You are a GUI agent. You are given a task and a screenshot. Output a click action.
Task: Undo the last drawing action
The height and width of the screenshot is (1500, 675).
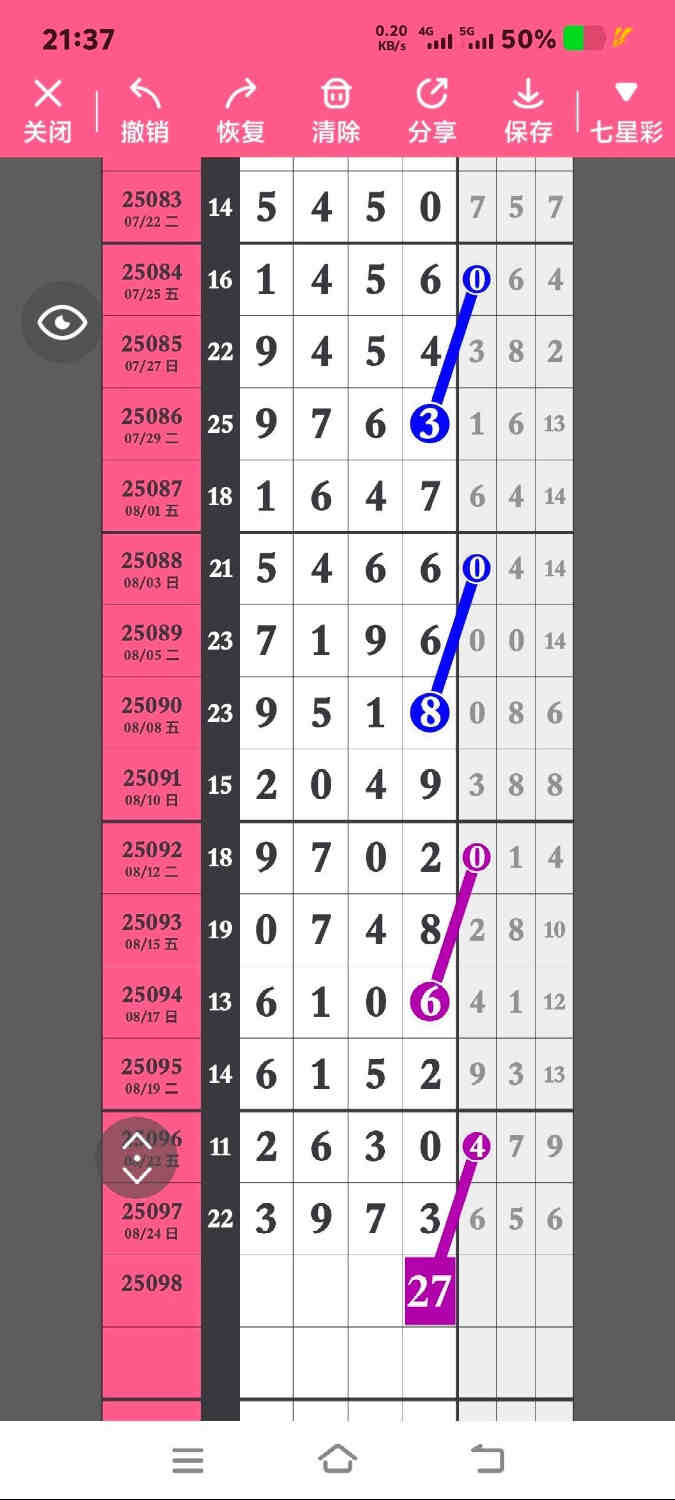[x=145, y=111]
